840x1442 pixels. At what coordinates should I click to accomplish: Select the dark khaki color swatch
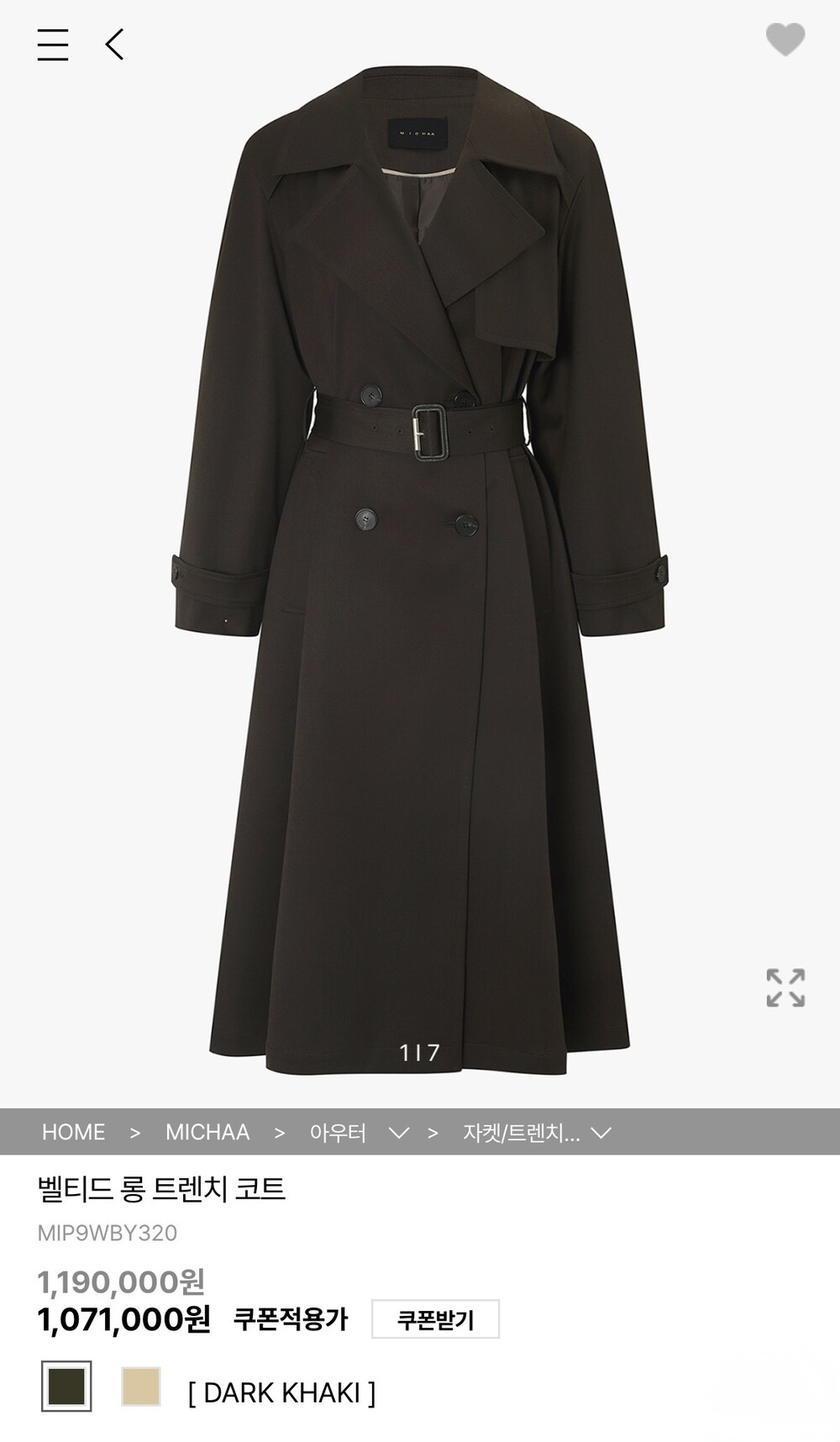(66, 1387)
